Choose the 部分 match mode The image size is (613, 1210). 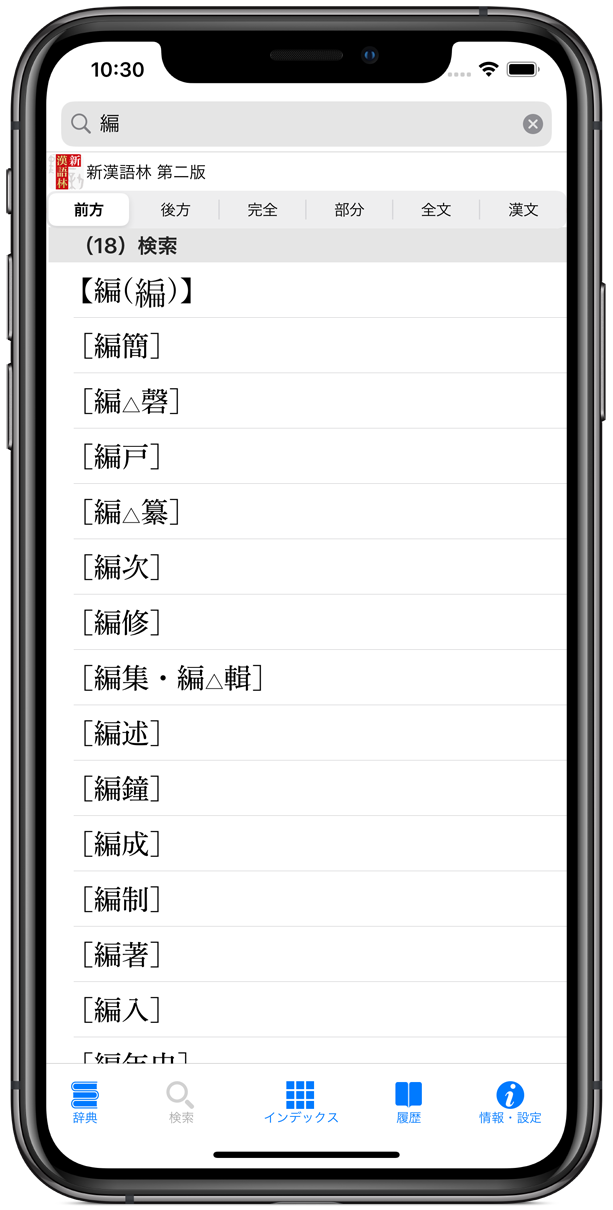click(349, 210)
